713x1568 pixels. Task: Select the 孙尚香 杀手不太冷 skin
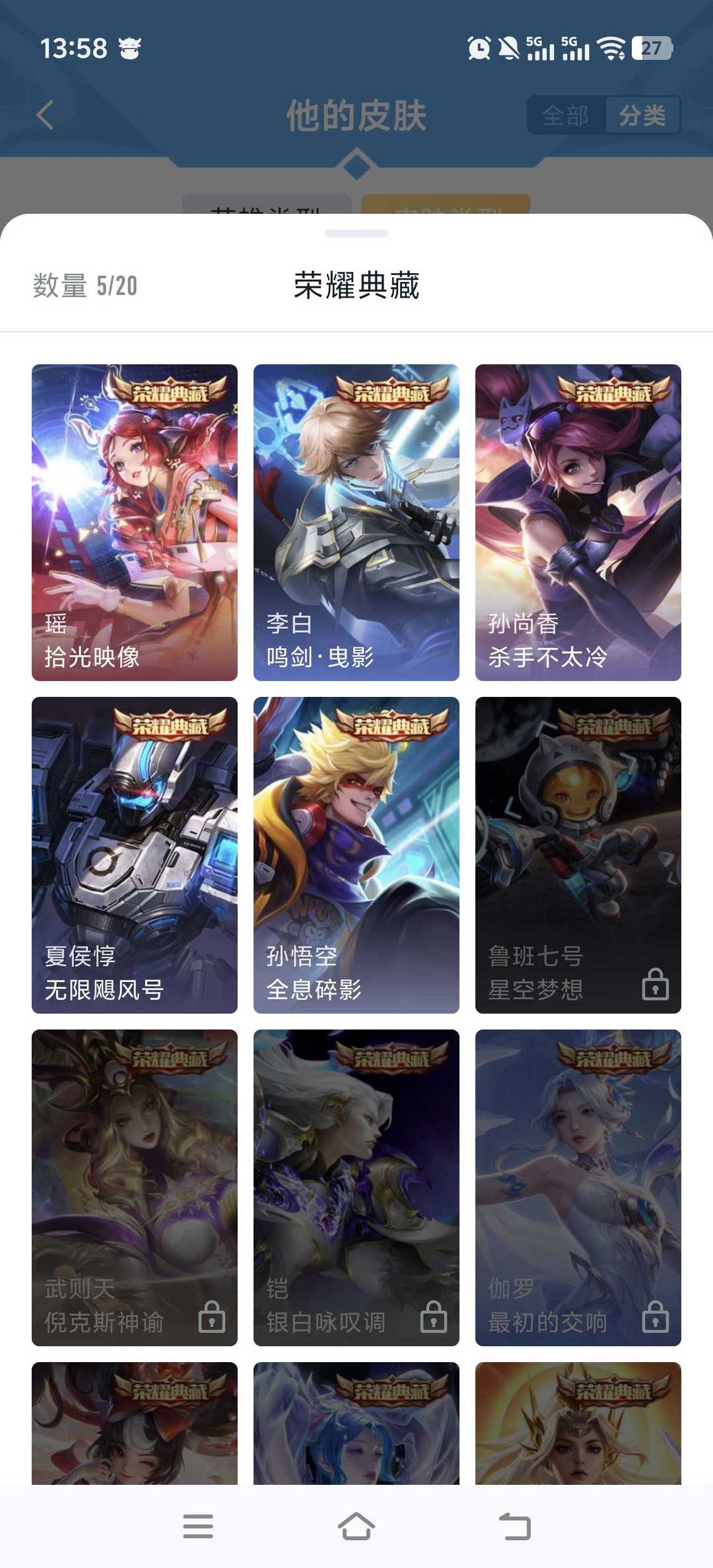[x=578, y=522]
